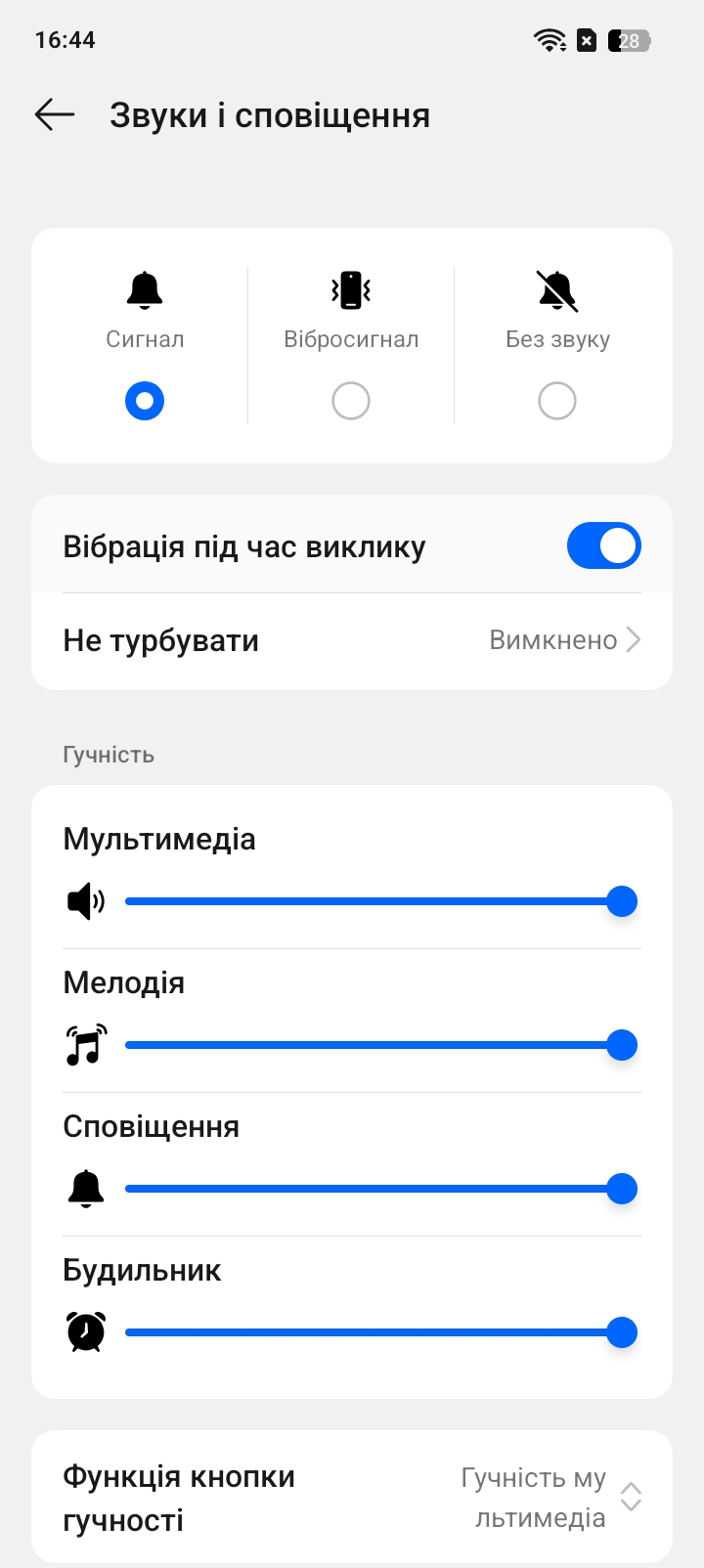Tap the Мелодія volume slider
This screenshot has height=1568, width=704.
pos(381,1045)
